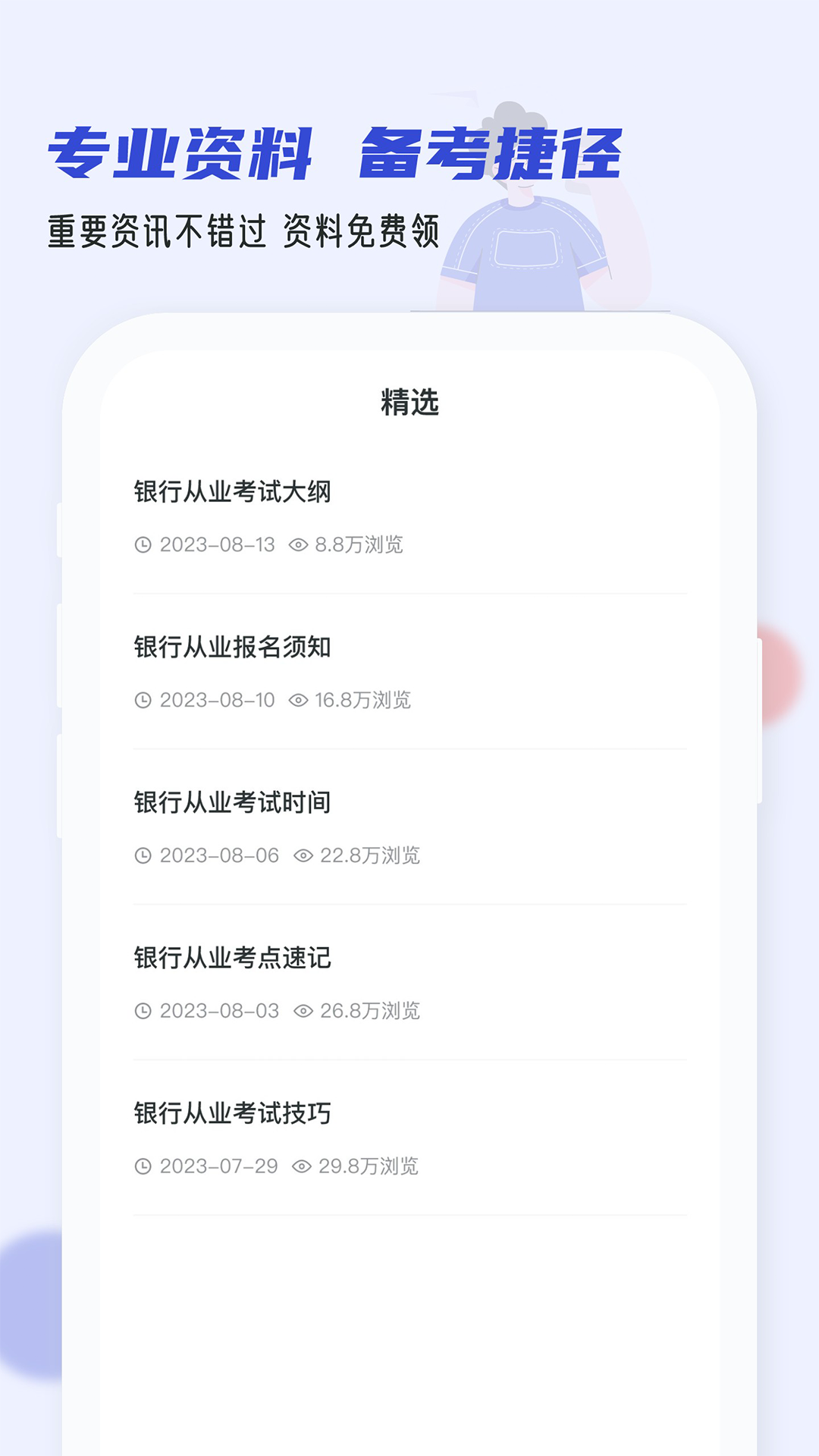Click the subtitle 重要资讯不错过 资料免费领
The height and width of the screenshot is (1456, 819).
coord(243,229)
